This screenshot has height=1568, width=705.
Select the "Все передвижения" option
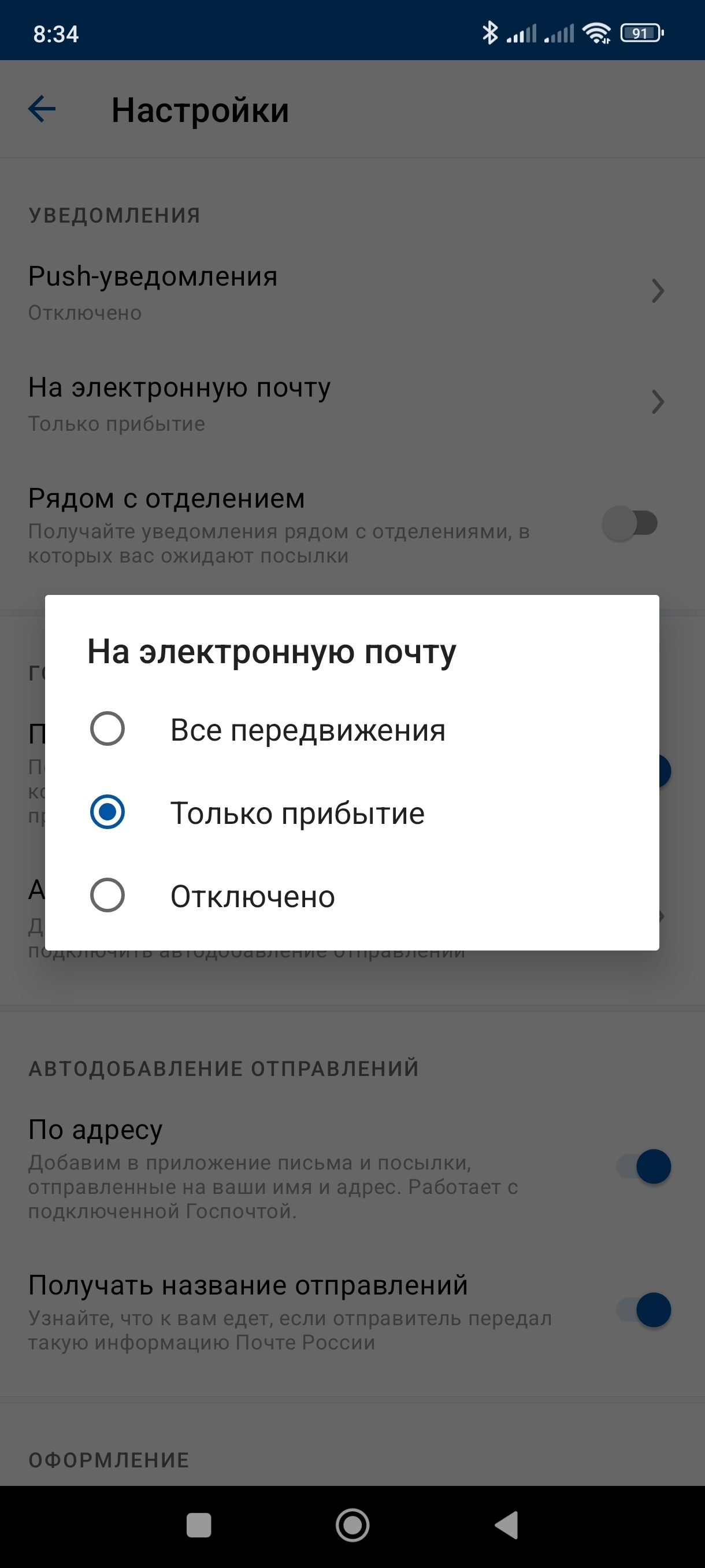click(107, 728)
